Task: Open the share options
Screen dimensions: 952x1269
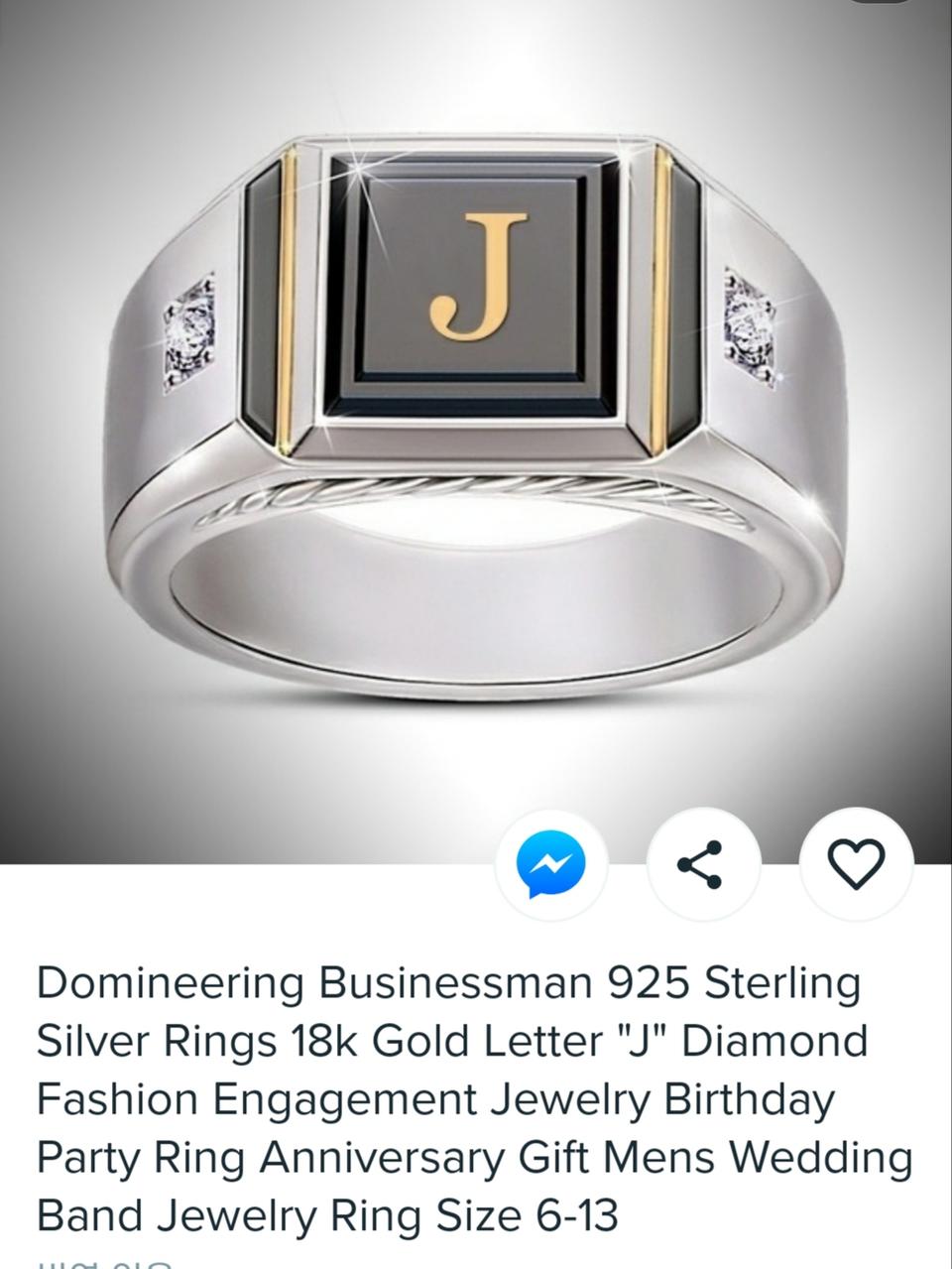Action: click(x=702, y=864)
